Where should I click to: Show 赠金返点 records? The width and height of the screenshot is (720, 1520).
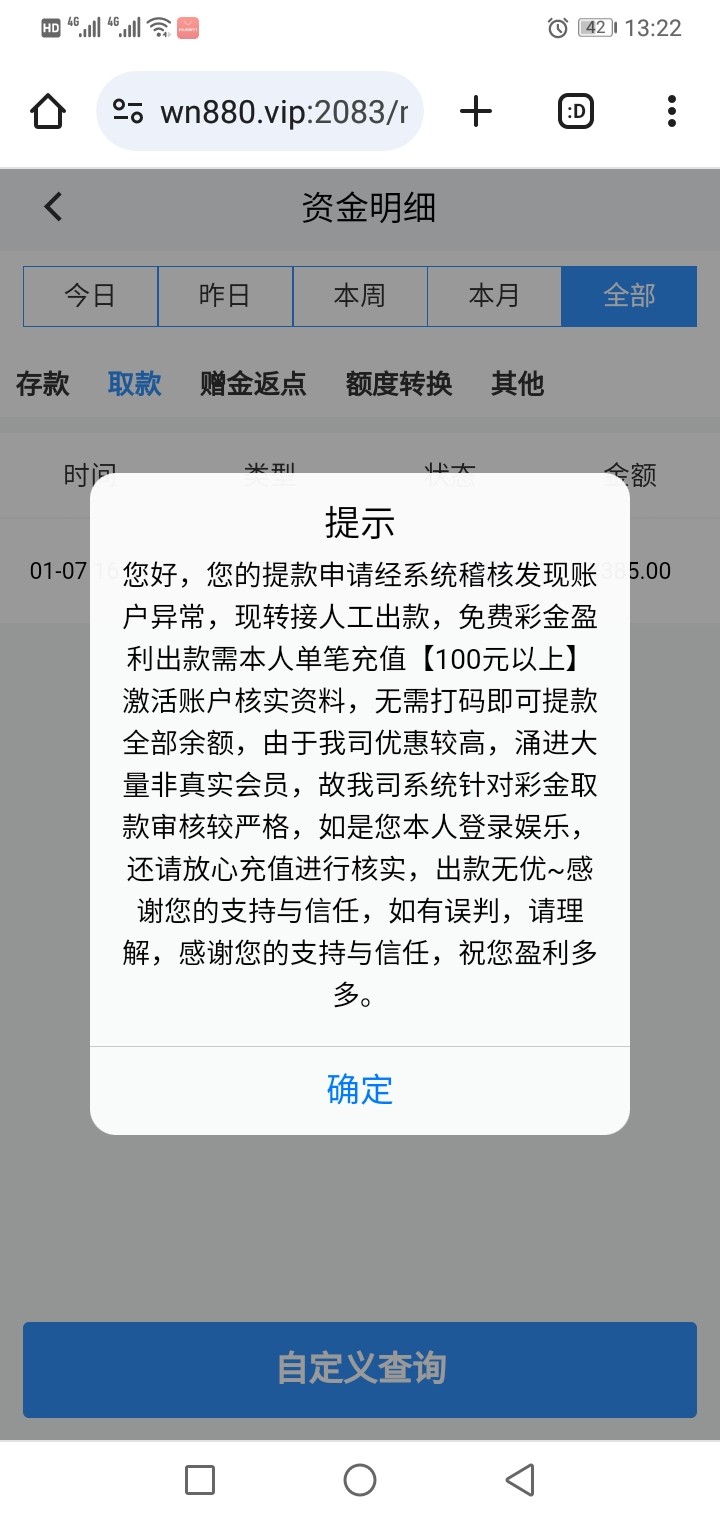pos(253,383)
